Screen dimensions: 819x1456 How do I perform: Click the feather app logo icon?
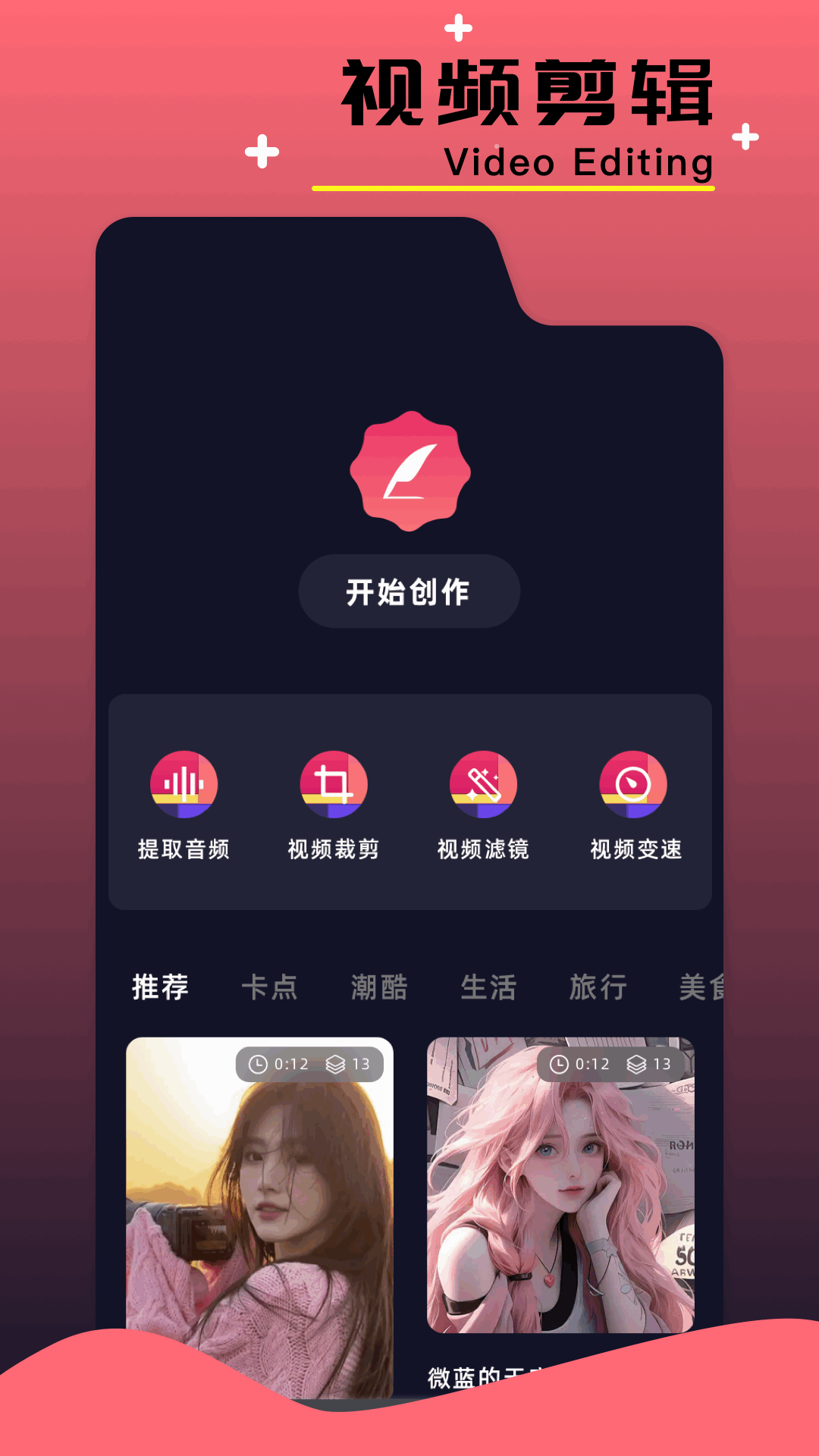[409, 470]
